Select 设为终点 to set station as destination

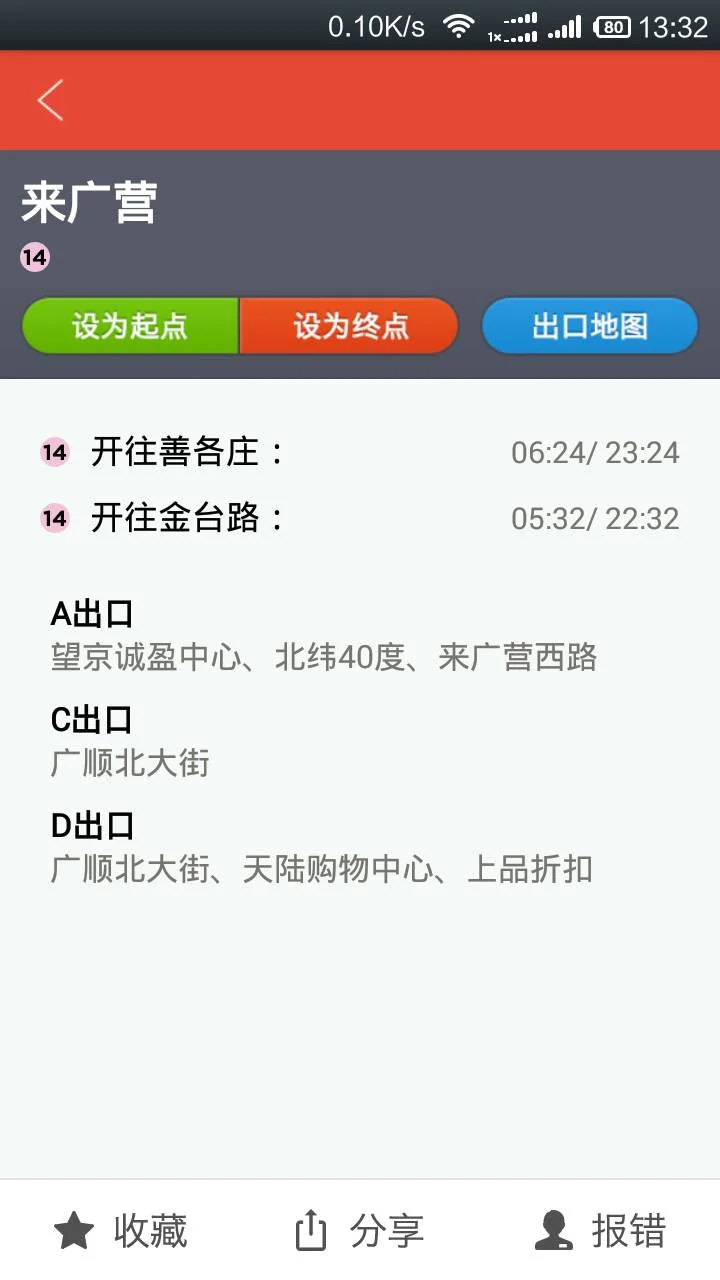(x=350, y=325)
